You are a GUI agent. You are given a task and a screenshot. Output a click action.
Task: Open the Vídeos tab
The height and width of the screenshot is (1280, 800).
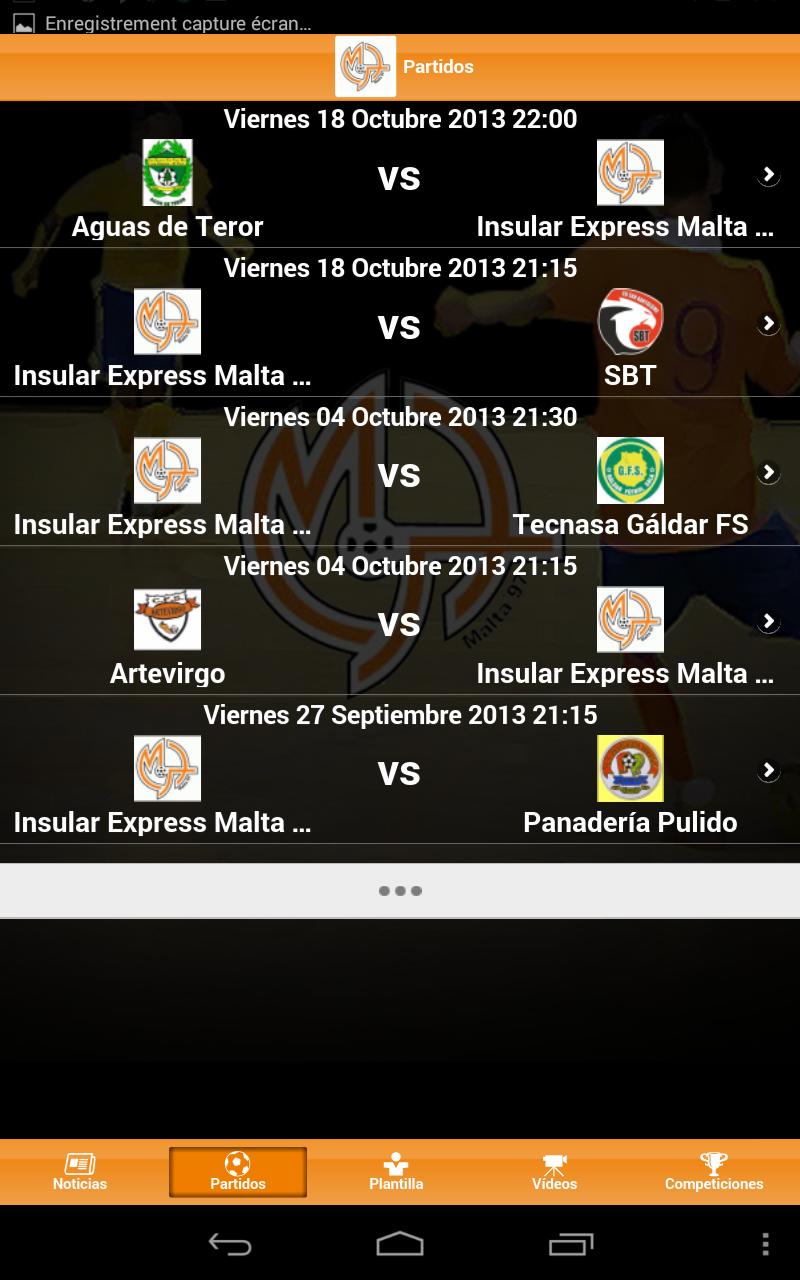tap(554, 1172)
